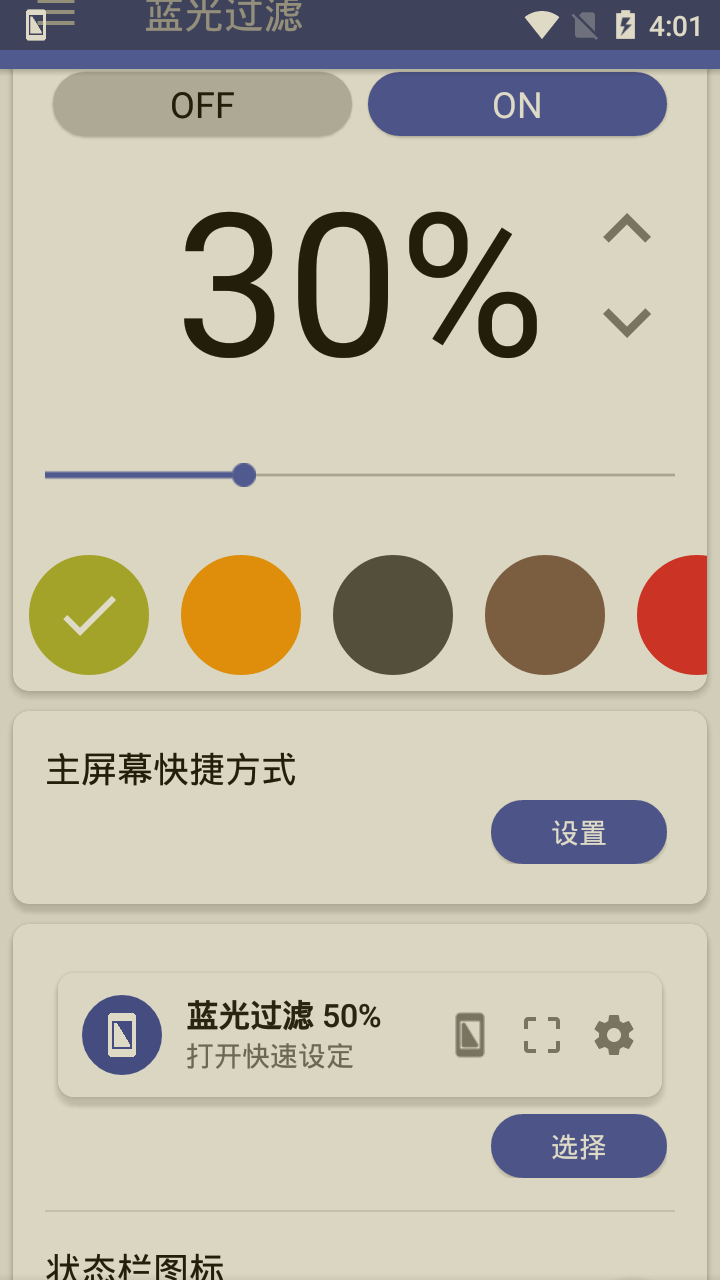Image resolution: width=720 pixels, height=1280 pixels.
Task: Tap 设置 for home screen shortcut
Action: point(579,832)
